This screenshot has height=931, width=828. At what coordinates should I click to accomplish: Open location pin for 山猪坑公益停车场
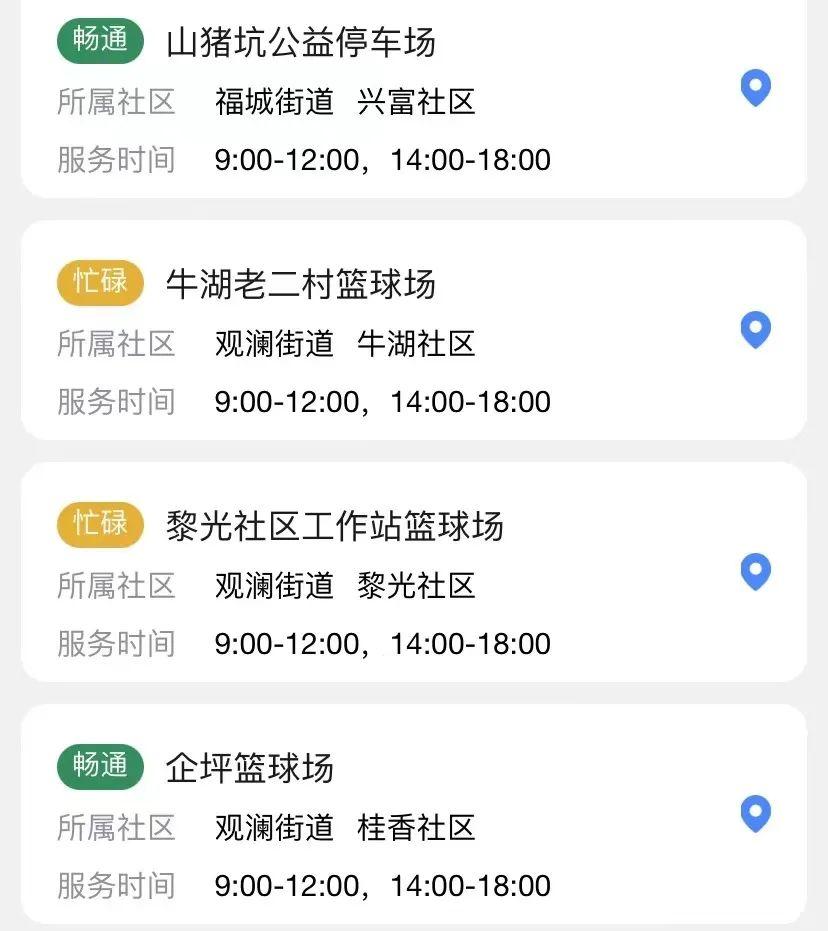coord(755,88)
